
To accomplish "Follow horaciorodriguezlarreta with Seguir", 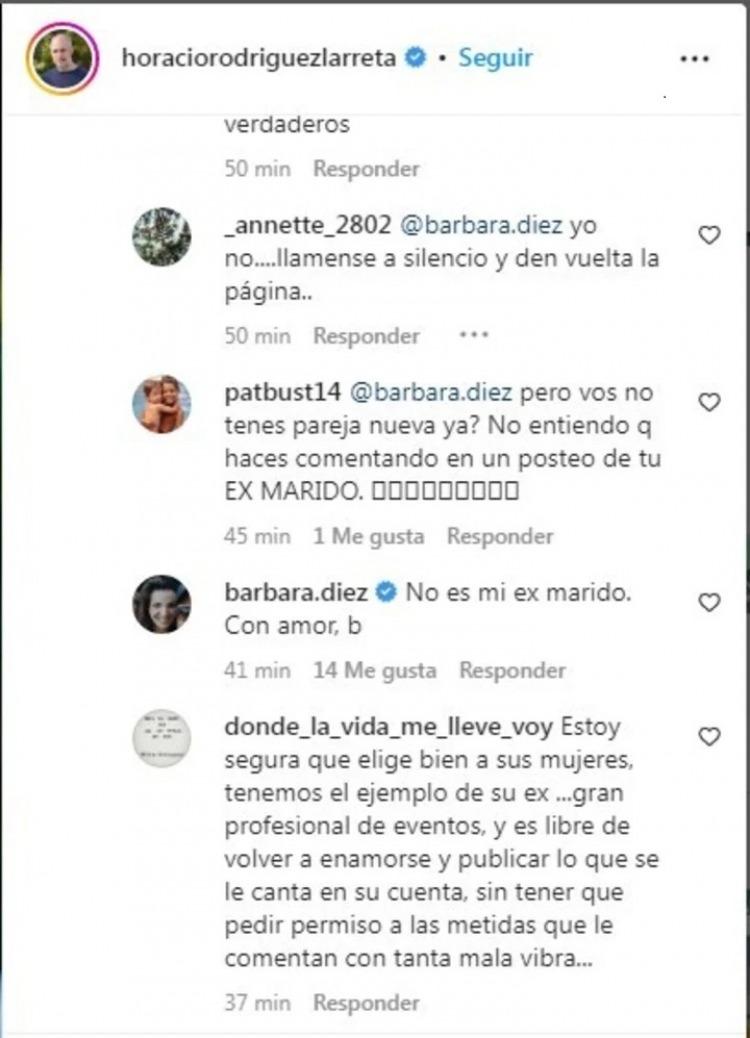I will tap(495, 58).
